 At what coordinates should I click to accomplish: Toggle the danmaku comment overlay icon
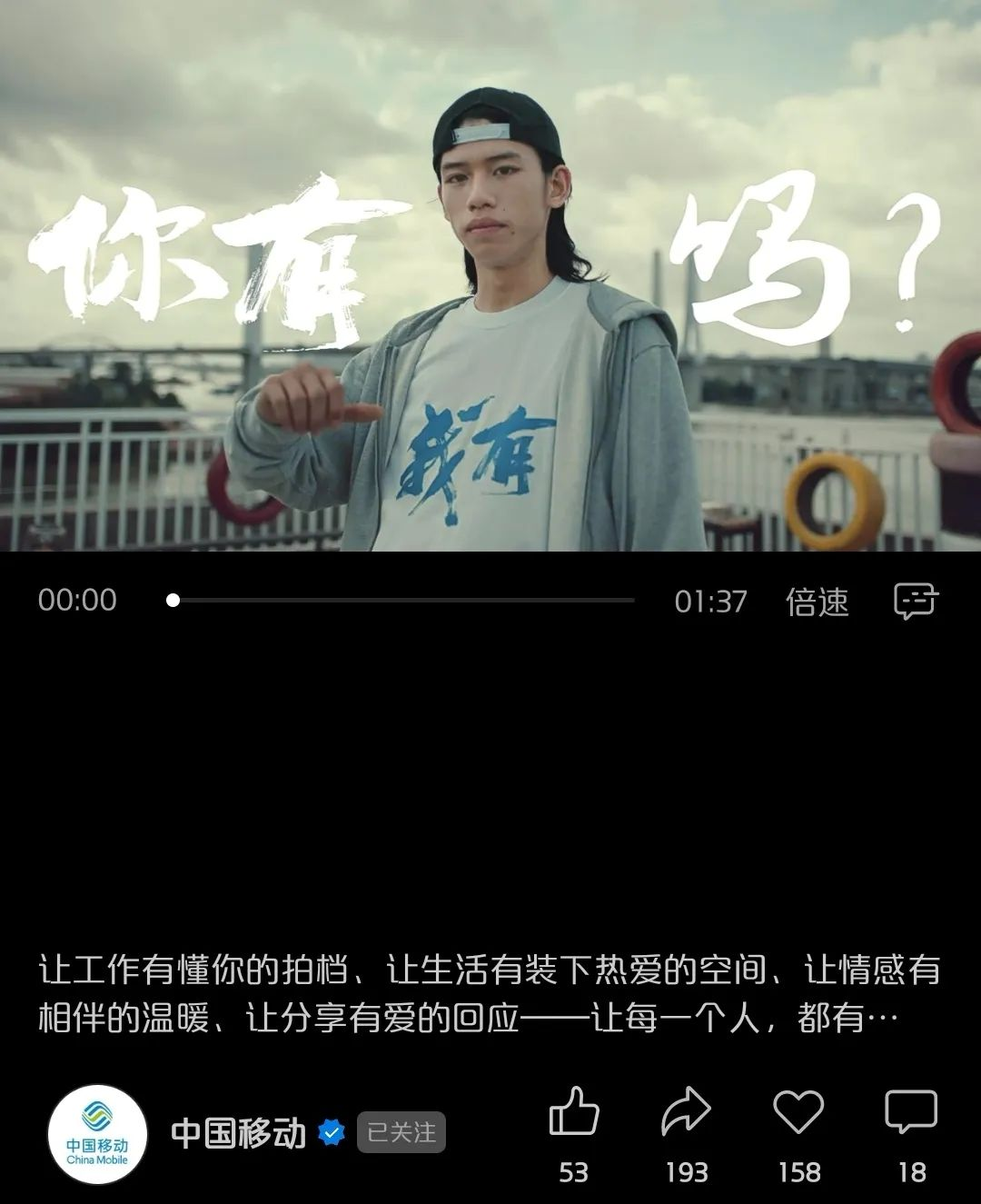(x=915, y=601)
